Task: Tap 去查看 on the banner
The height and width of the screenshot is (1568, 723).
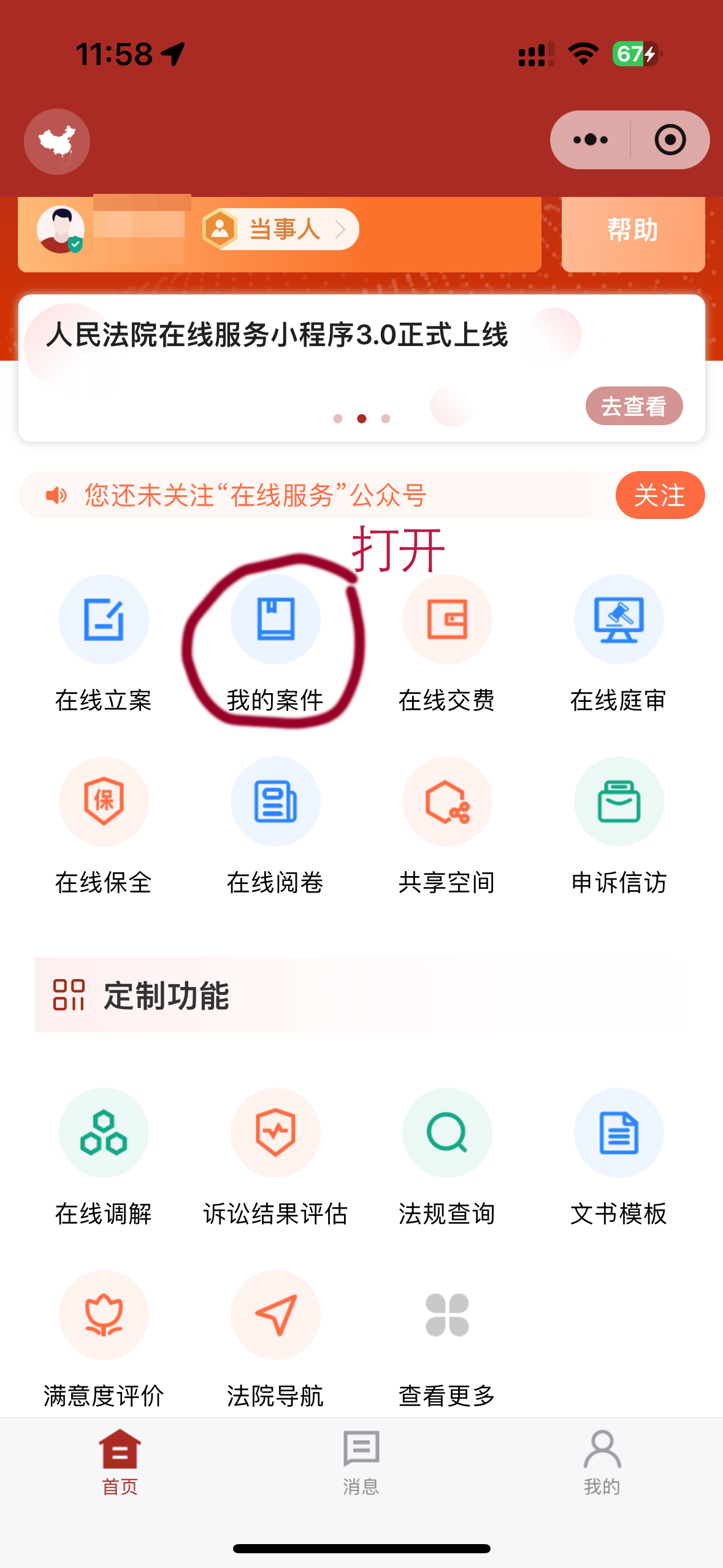Action: [633, 406]
